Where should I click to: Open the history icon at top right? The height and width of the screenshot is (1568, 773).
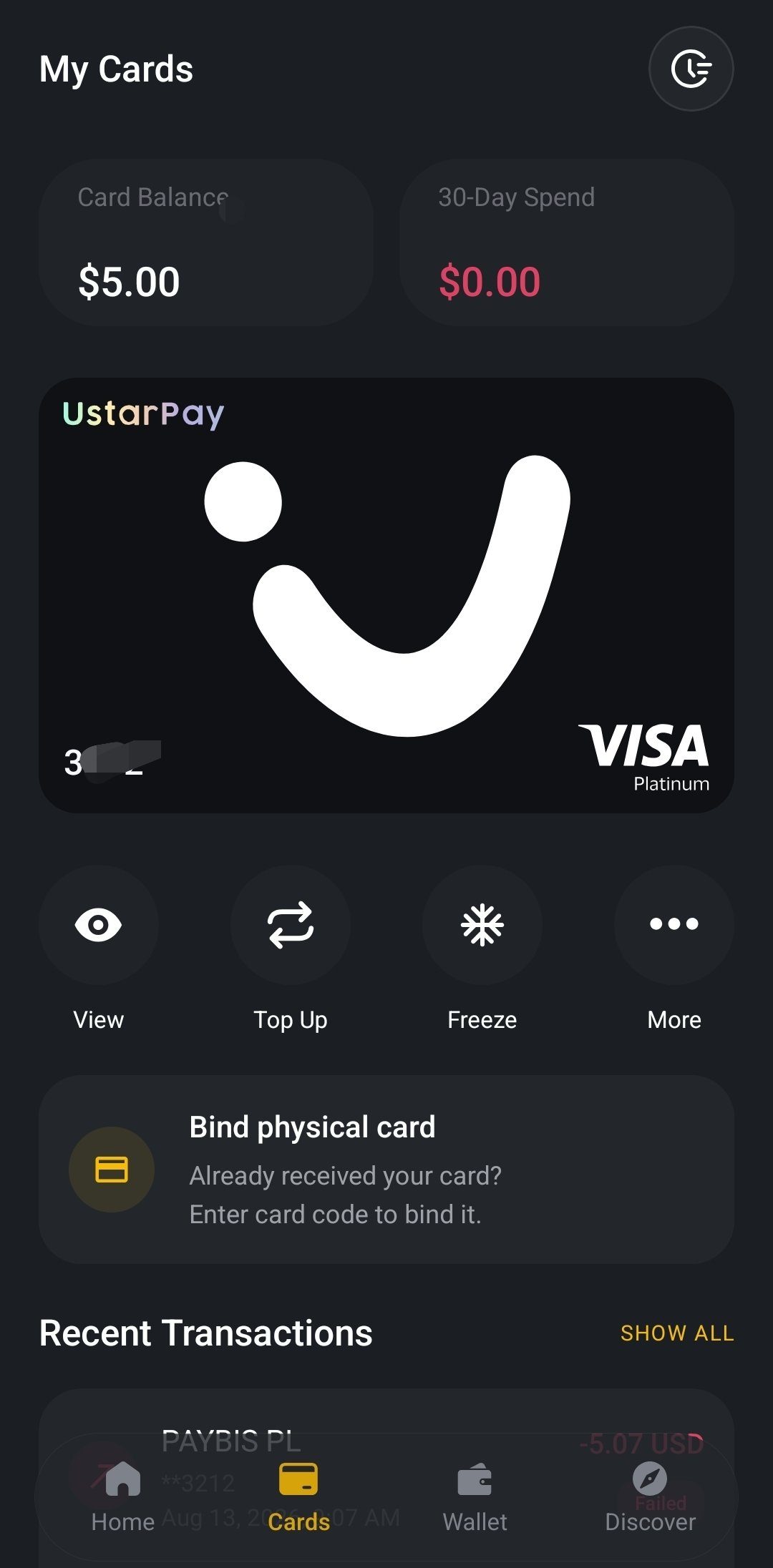(691, 69)
